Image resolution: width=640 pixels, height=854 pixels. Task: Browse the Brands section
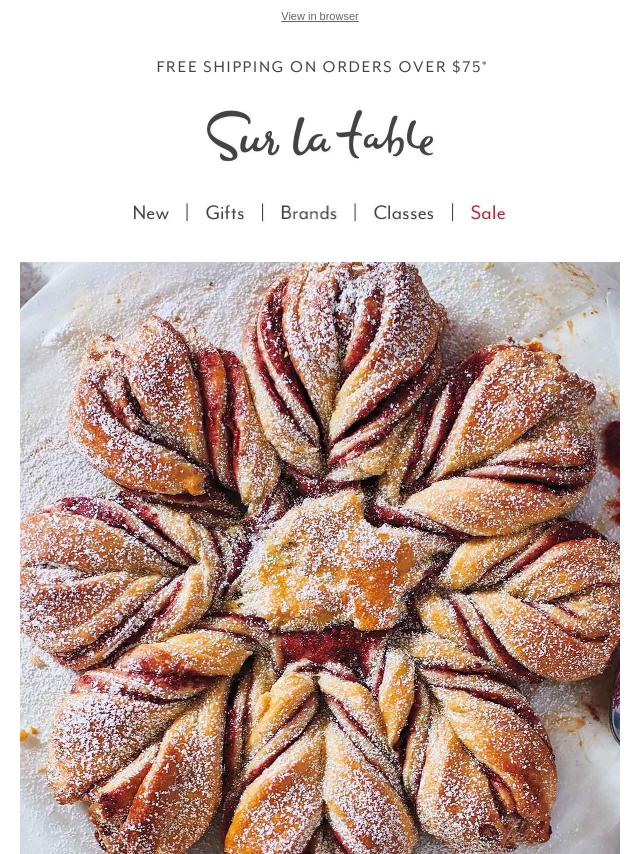pyautogui.click(x=308, y=213)
